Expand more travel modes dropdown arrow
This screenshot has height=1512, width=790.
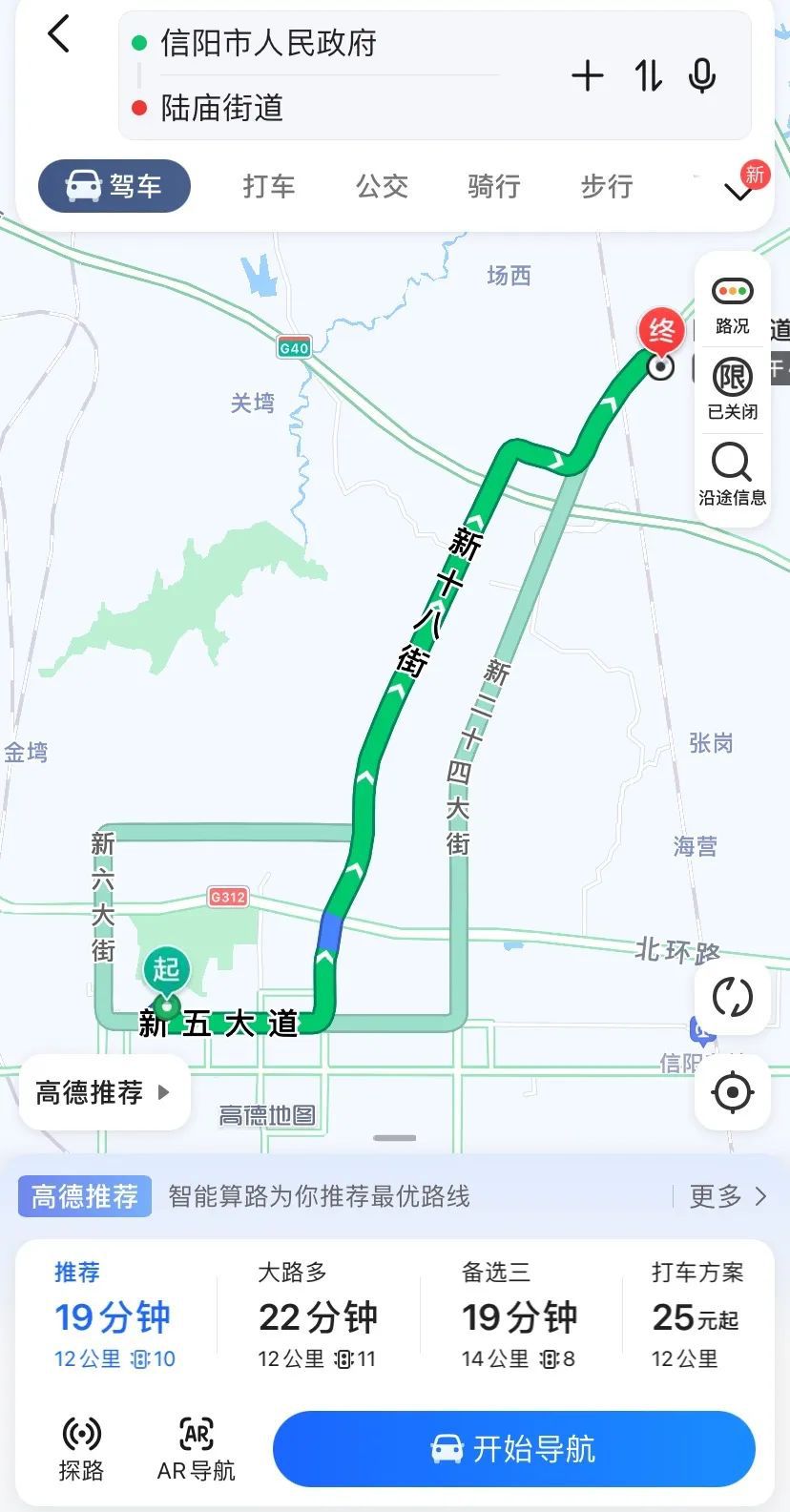738,192
